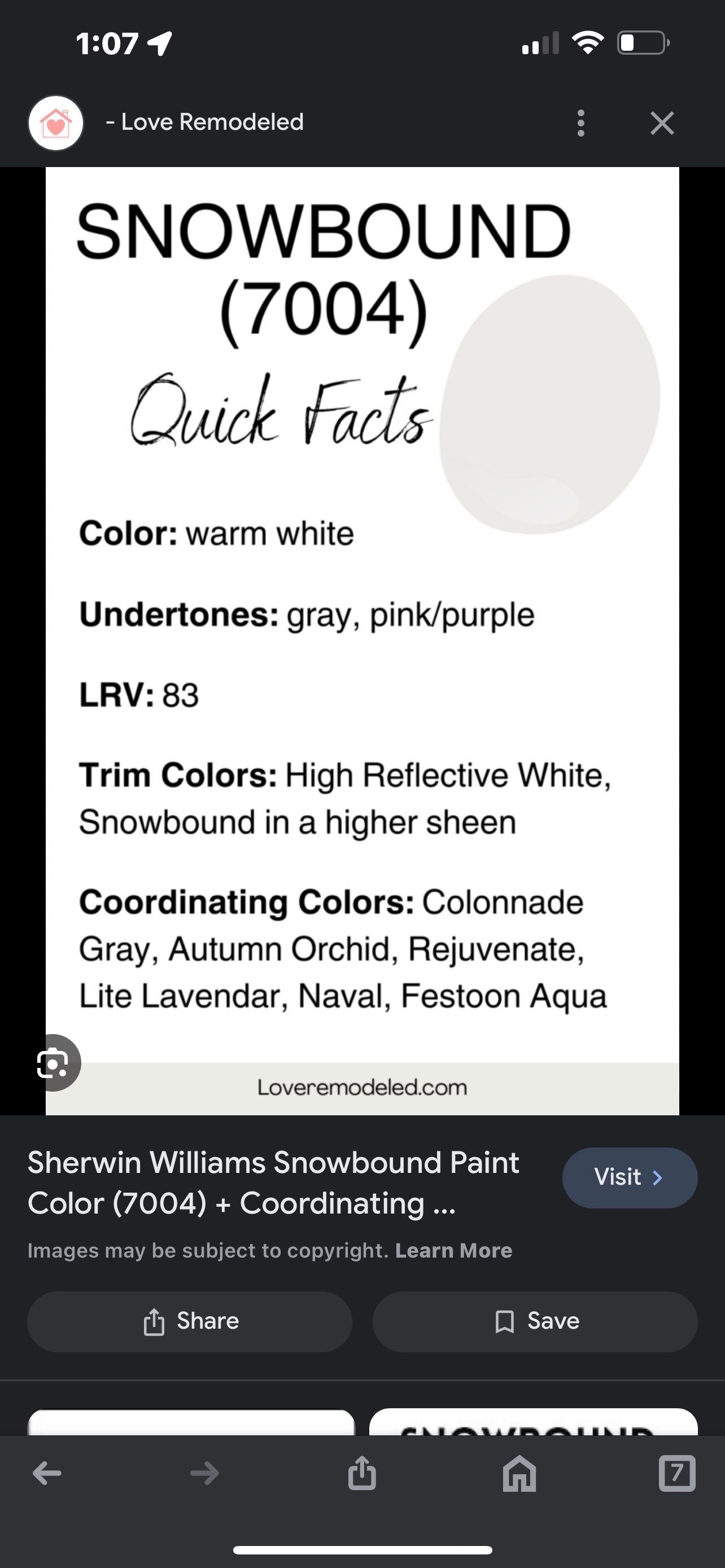Go back to the previous page
Viewport: 725px width, 1568px height.
[47, 1474]
